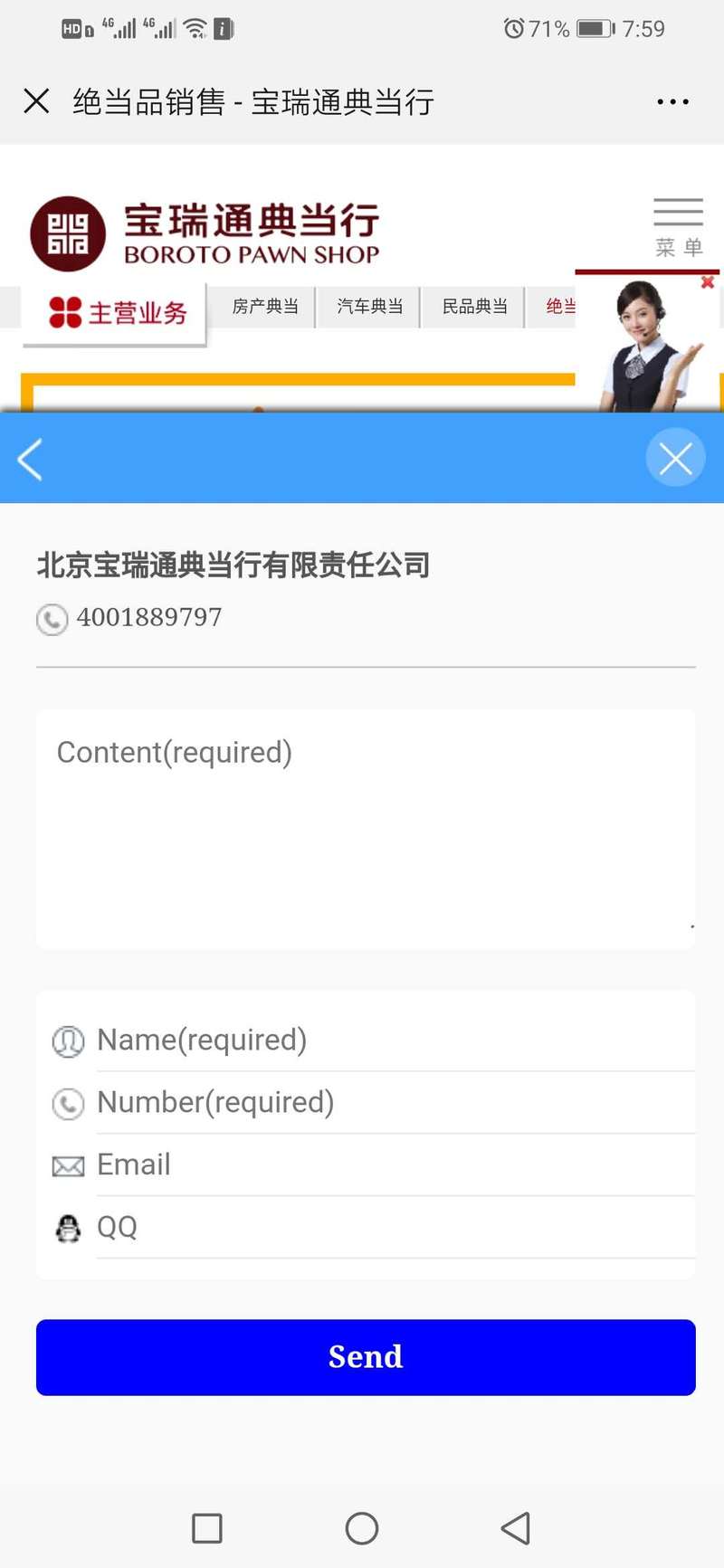Enter the Email field
The image size is (724, 1568).
tap(395, 1165)
